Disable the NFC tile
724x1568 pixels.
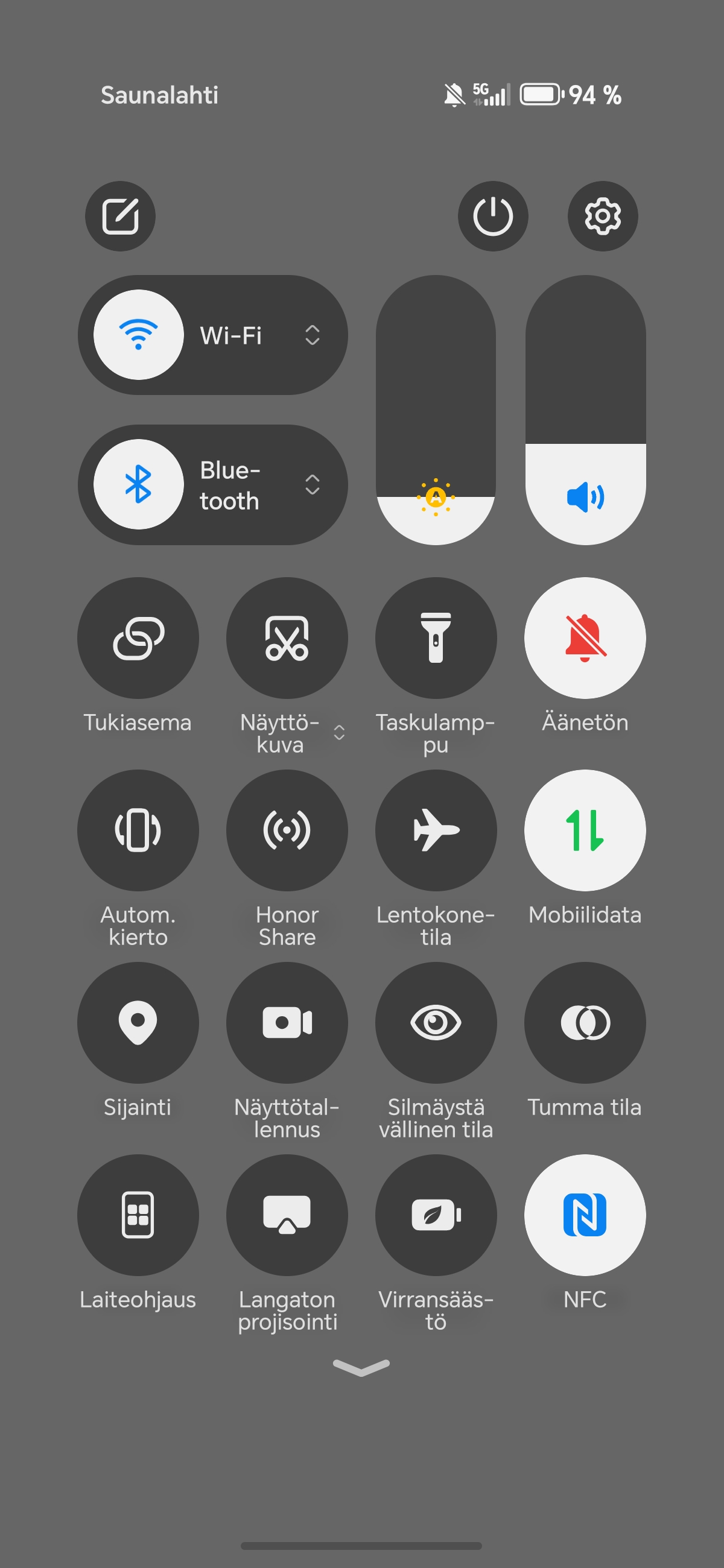[x=585, y=1215]
